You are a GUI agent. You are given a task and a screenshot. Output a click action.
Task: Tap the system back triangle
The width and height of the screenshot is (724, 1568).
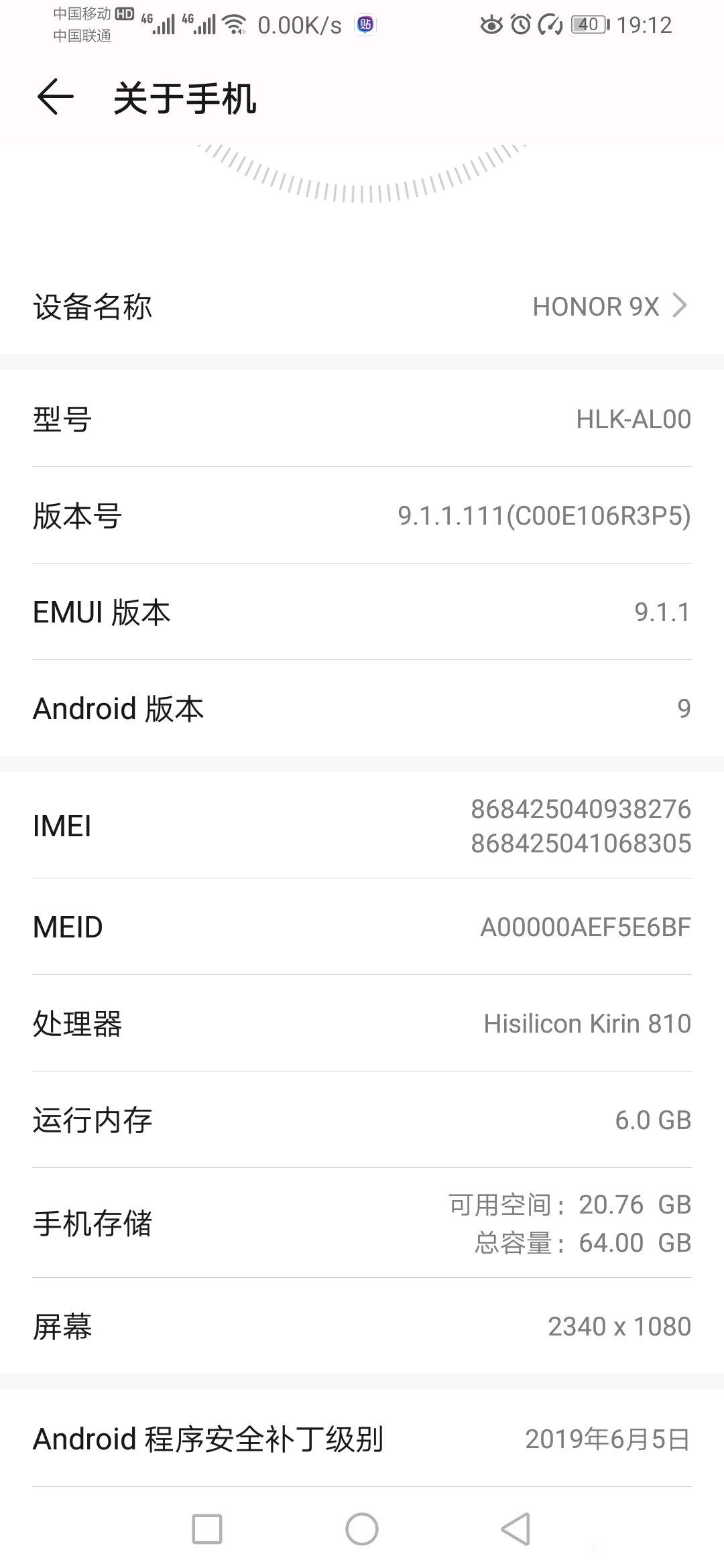[516, 1529]
